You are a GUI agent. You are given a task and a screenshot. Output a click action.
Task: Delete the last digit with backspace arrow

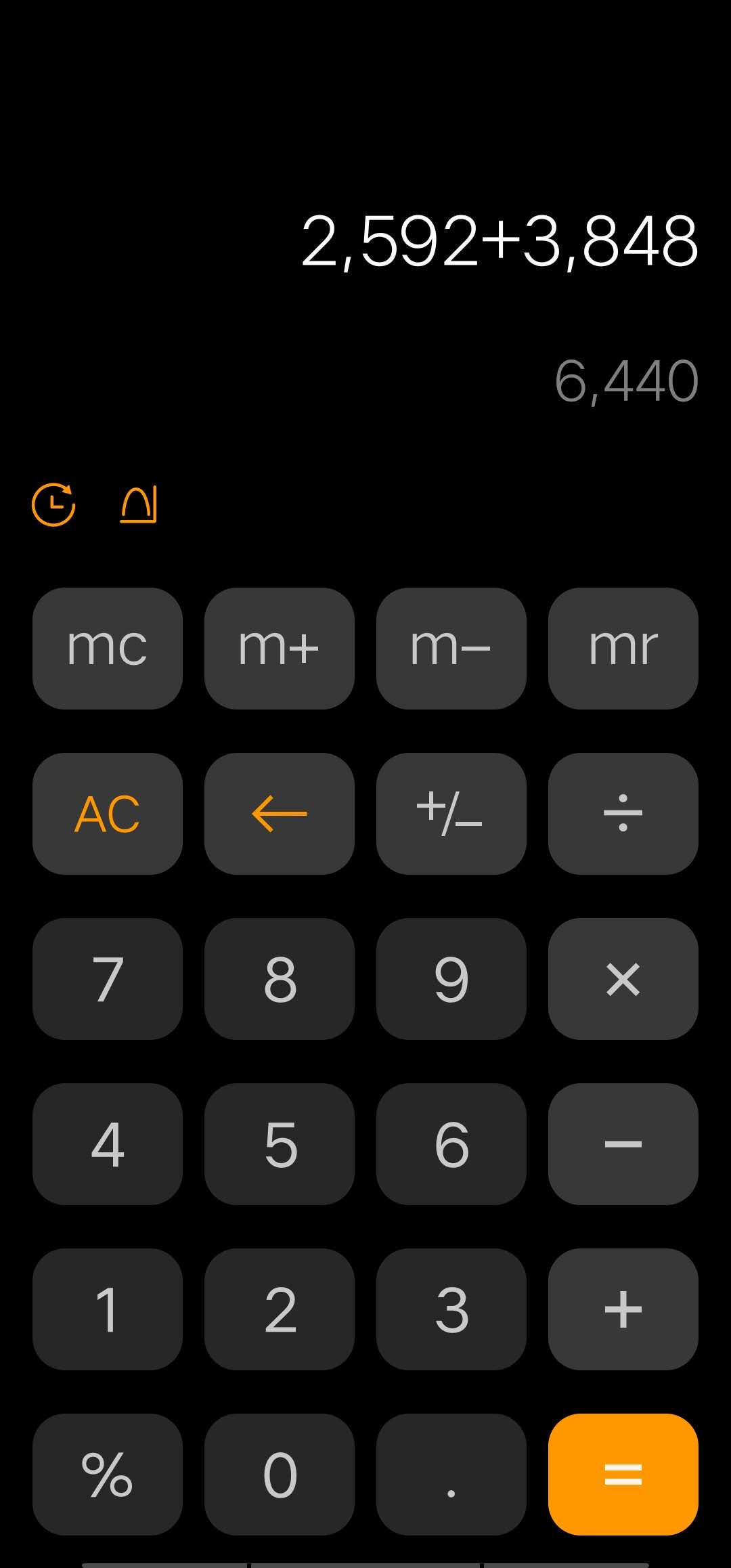tap(280, 813)
